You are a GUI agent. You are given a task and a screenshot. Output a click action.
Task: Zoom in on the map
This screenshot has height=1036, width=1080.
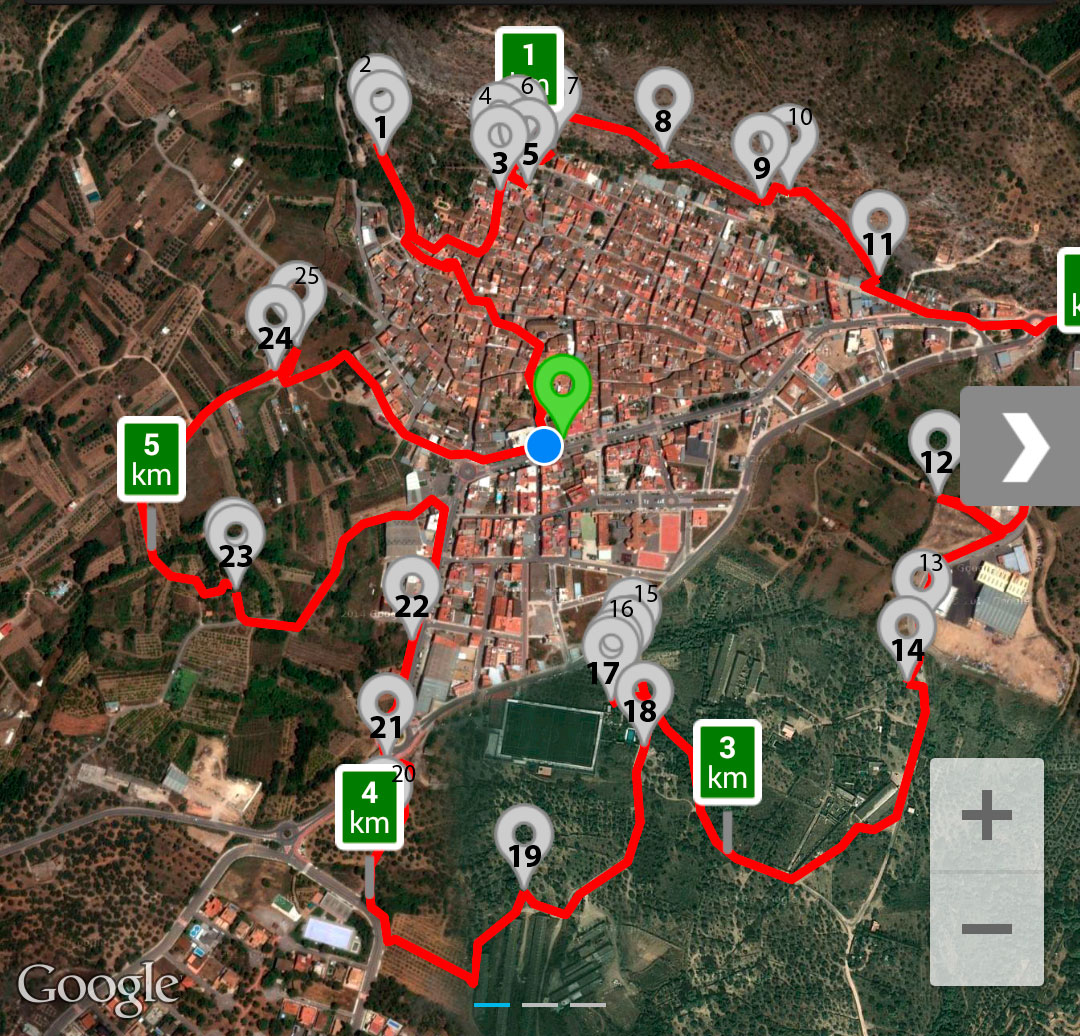tap(986, 816)
